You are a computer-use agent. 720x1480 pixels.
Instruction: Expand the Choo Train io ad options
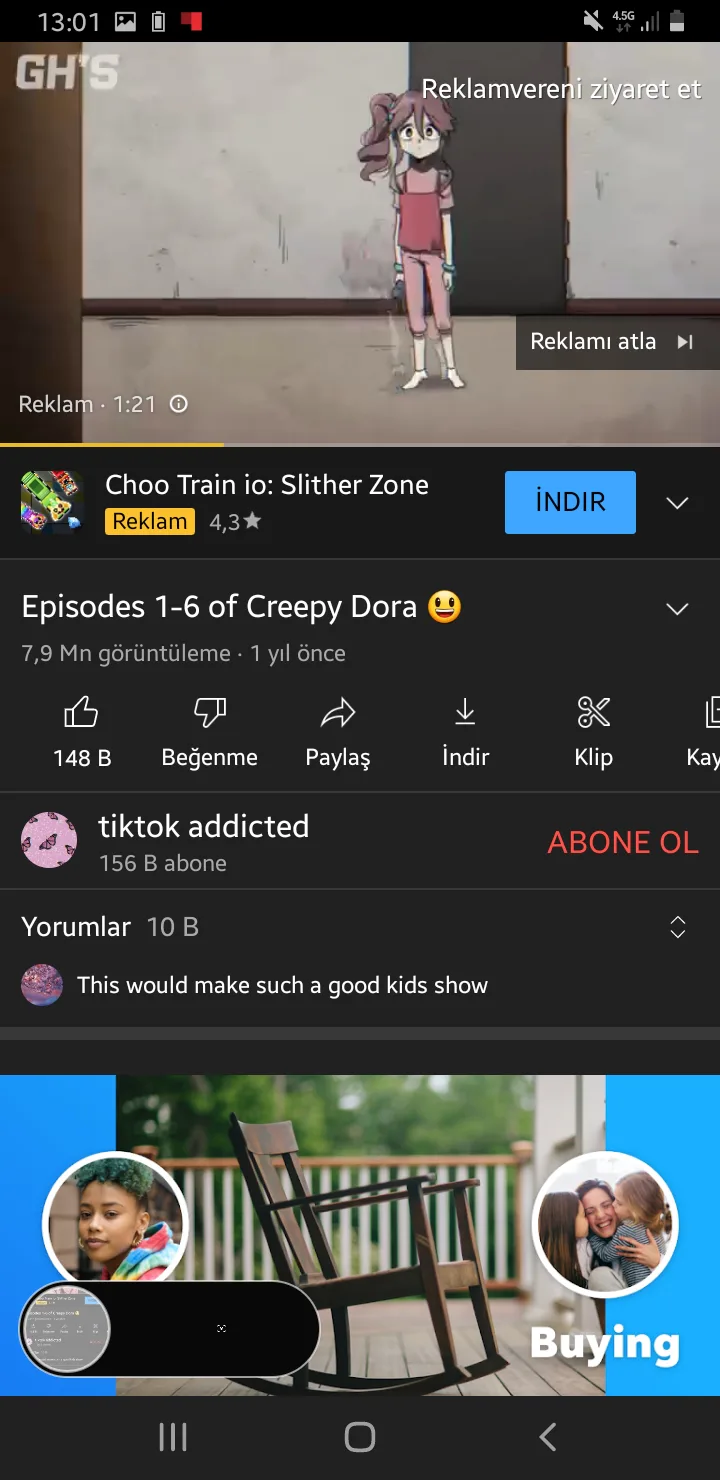(677, 502)
